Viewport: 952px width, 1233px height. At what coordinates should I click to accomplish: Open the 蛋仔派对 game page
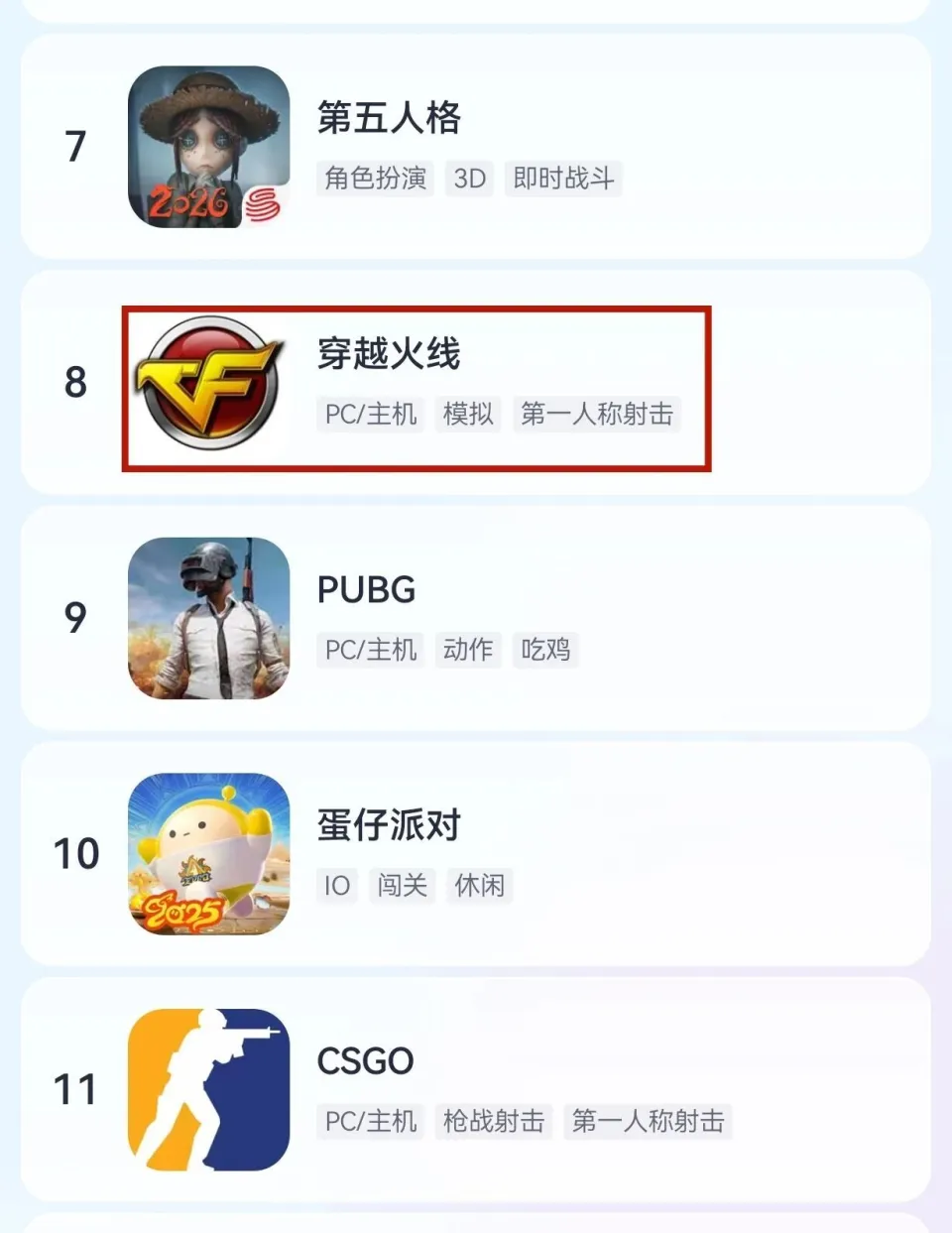click(x=387, y=825)
